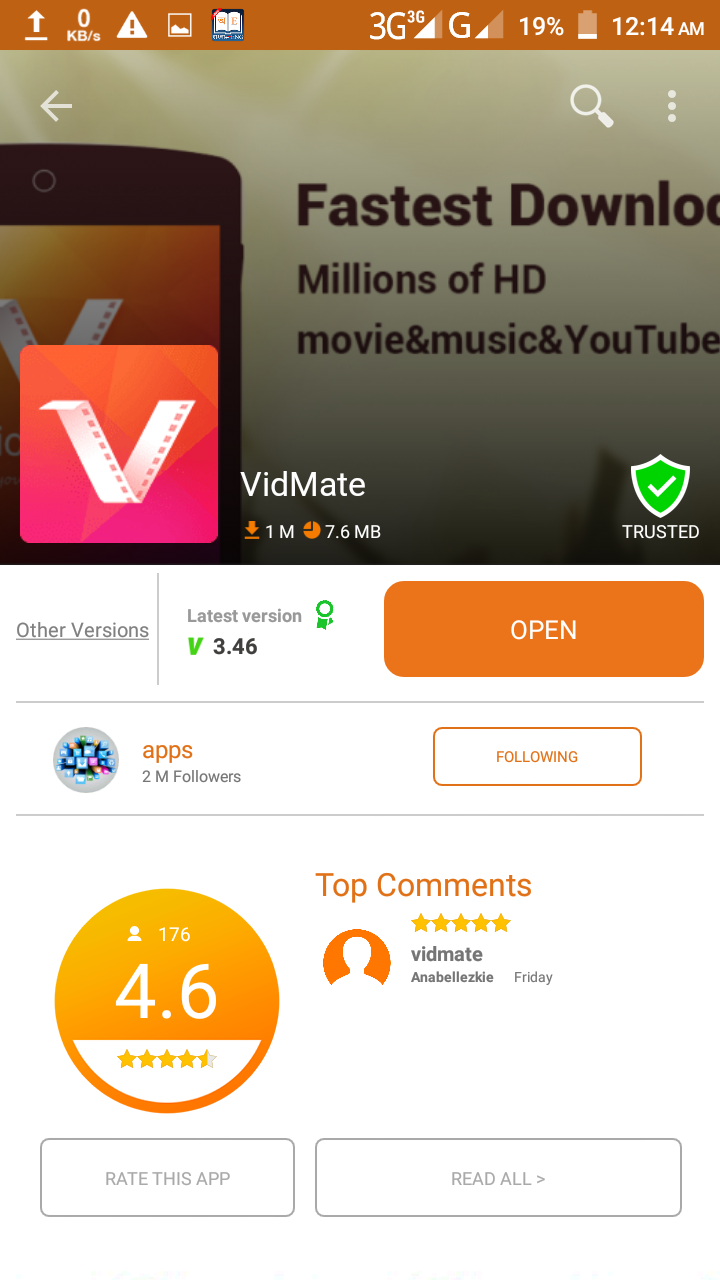Open the overflow menu with three dots
Viewport: 720px width, 1280px height.
coord(671,105)
